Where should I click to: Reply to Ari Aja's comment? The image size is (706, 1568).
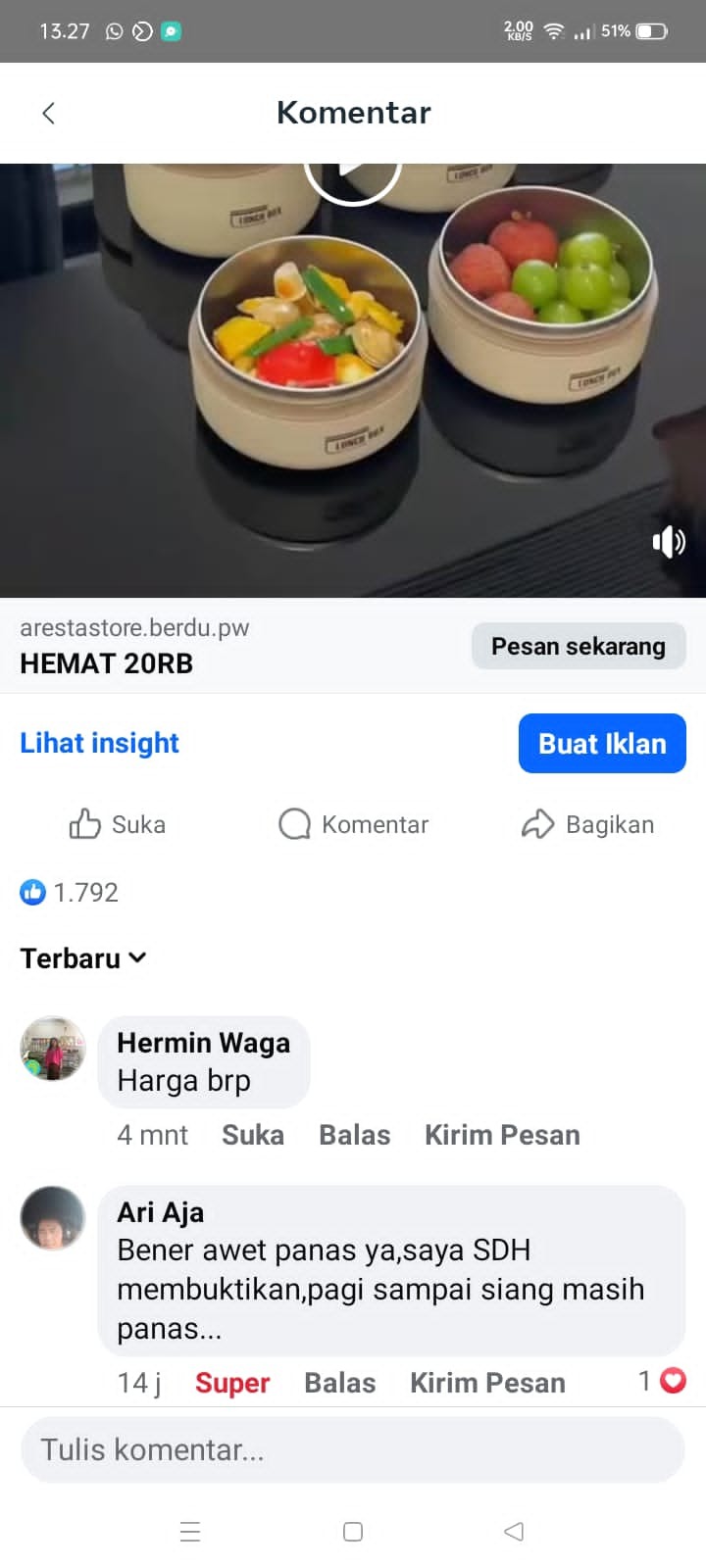(x=340, y=1383)
